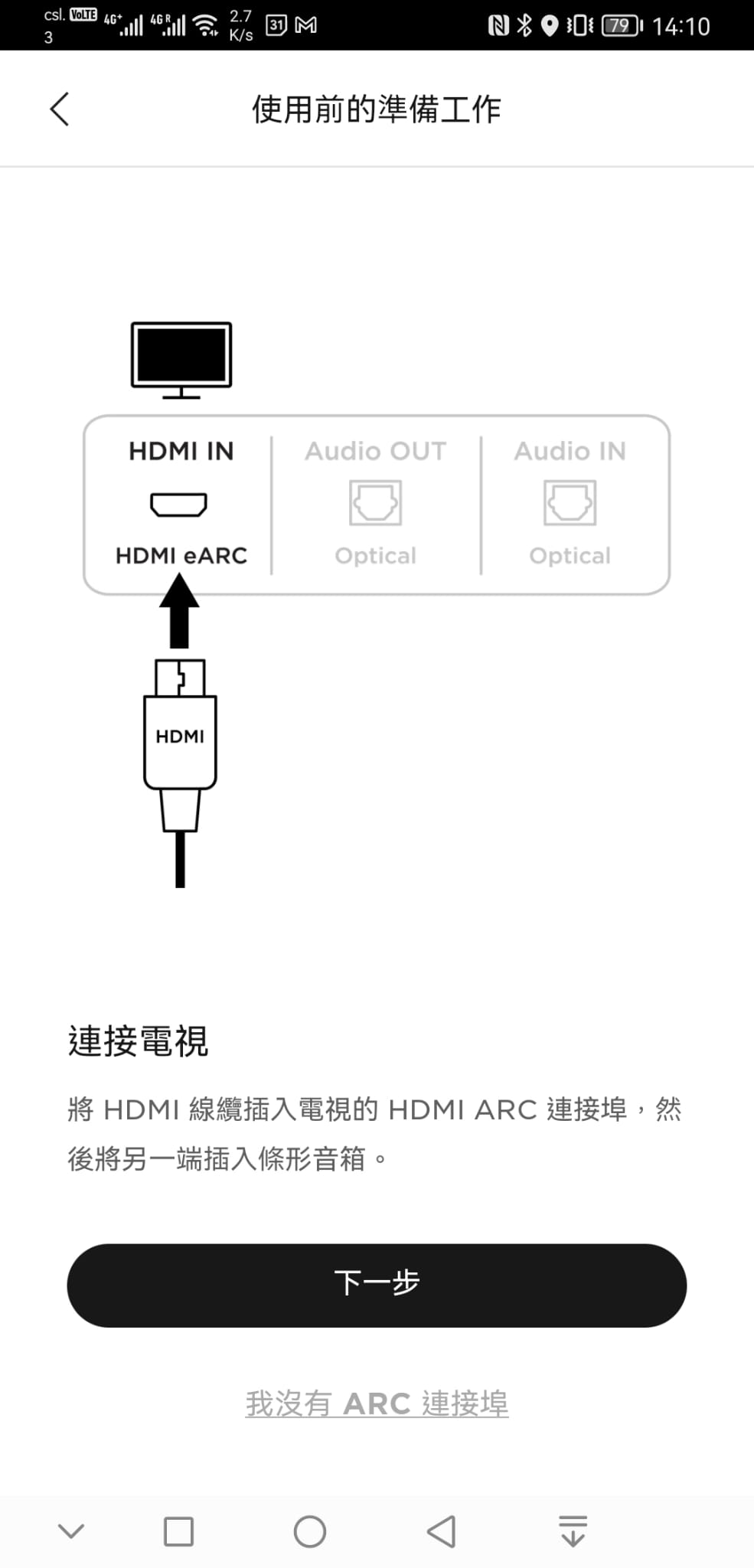The height and width of the screenshot is (1568, 754).
Task: Tap the 下一步 button to continue
Action: click(x=377, y=1285)
